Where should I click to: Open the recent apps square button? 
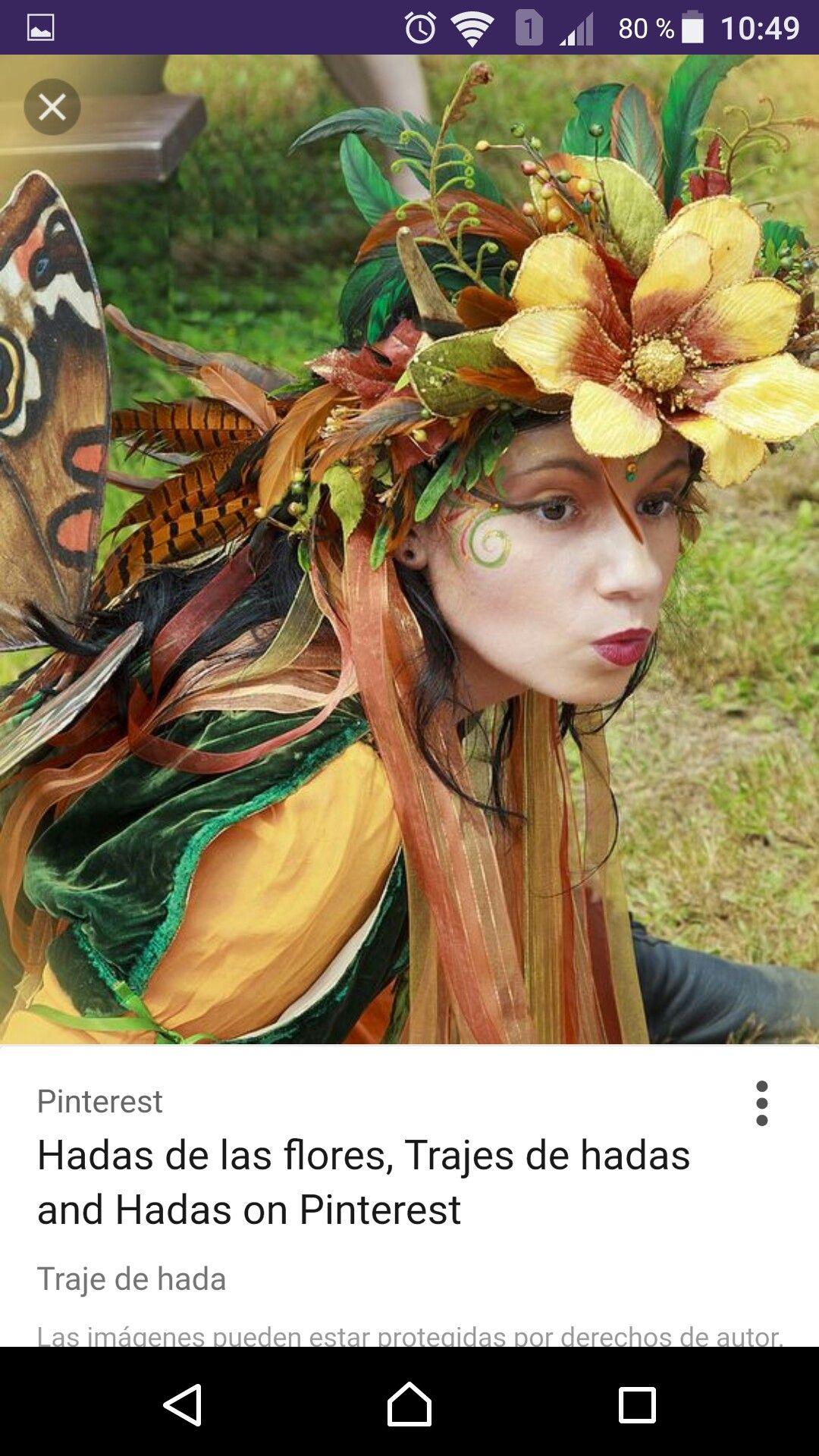637,1405
